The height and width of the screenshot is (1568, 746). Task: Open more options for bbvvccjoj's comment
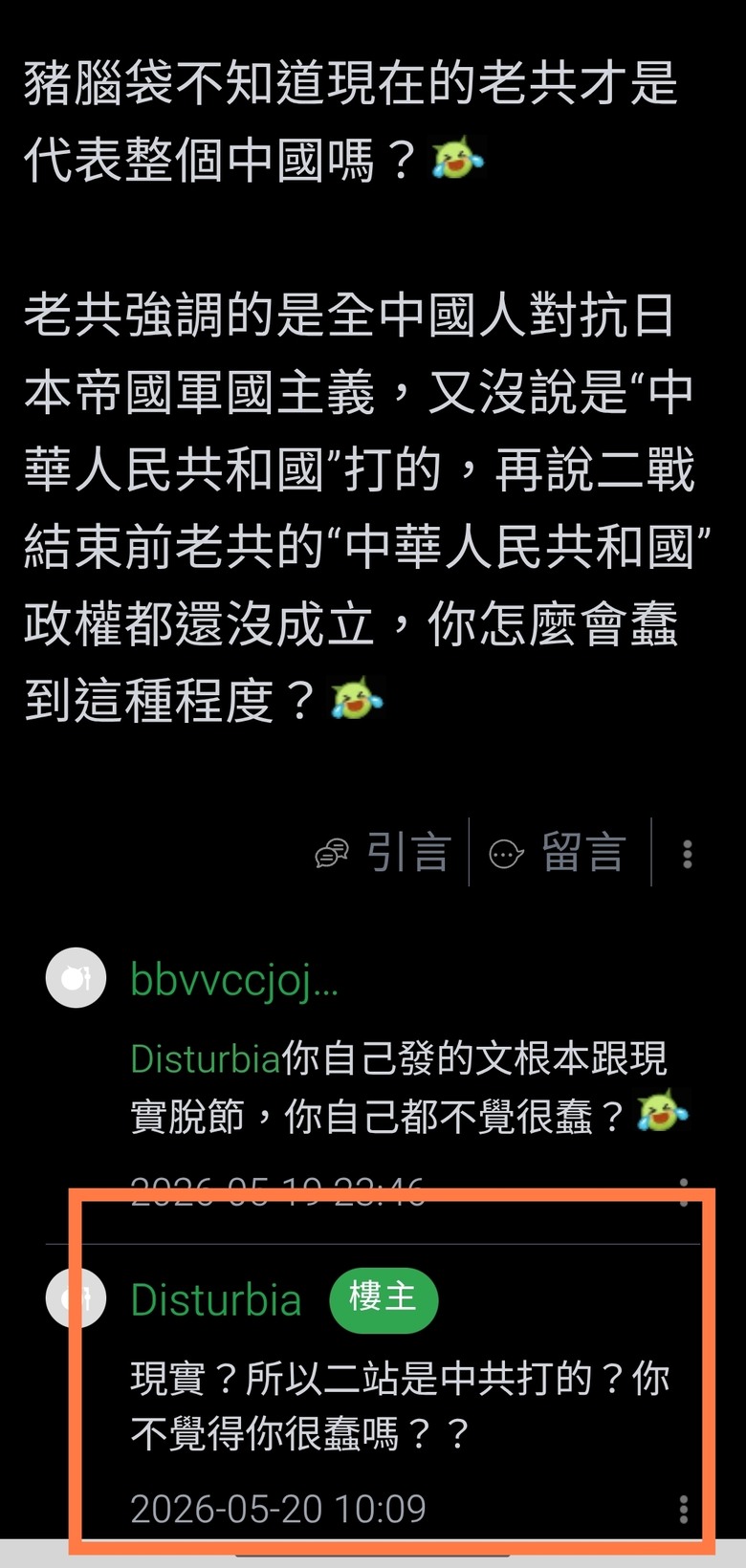(x=683, y=1191)
